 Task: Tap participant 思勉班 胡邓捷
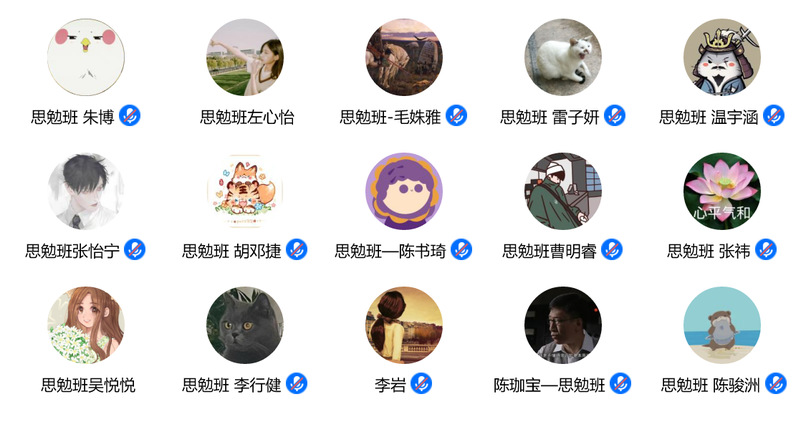tap(245, 192)
